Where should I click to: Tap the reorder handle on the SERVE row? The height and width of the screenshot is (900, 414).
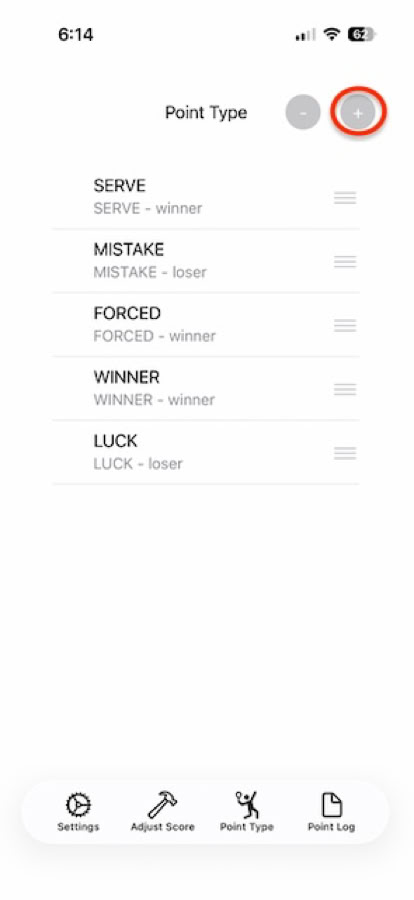345,197
